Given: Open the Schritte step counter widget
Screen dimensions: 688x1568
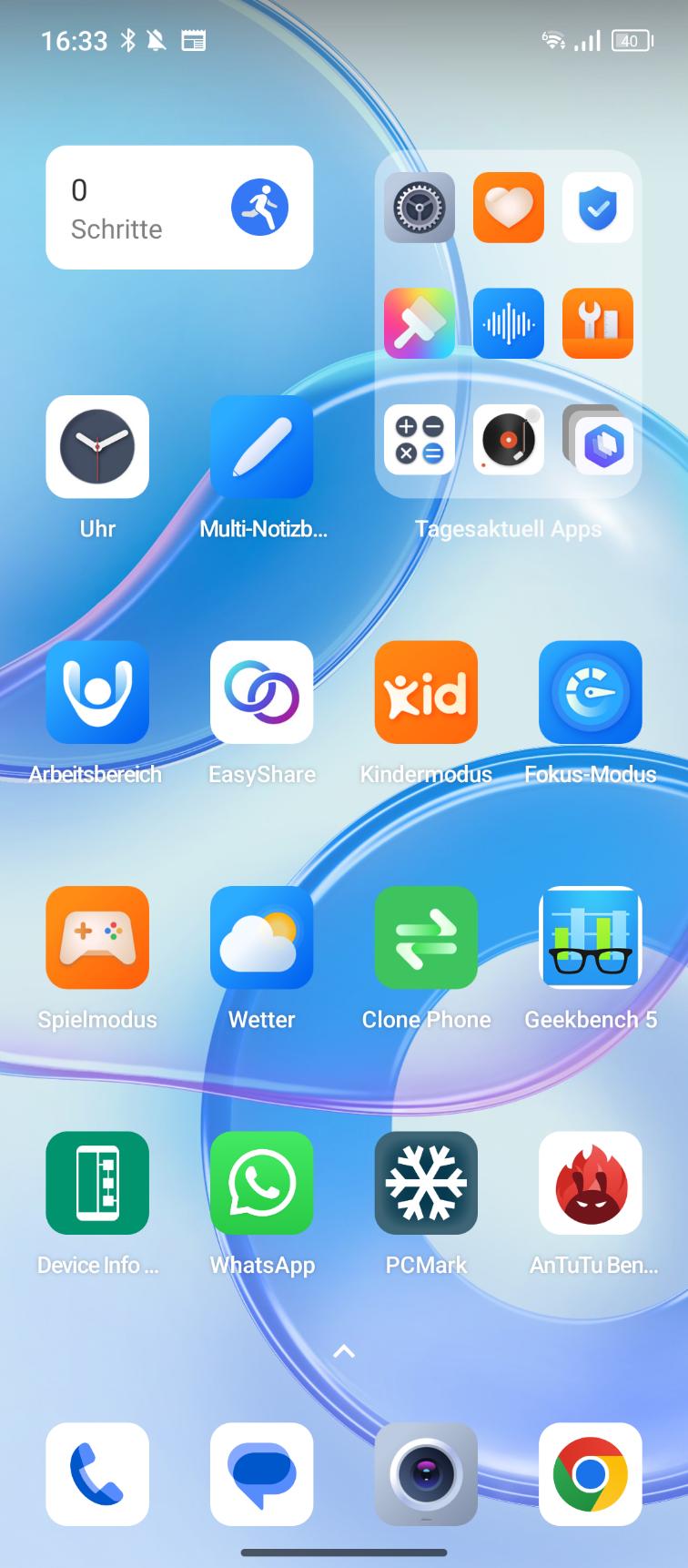Looking at the screenshot, I should (x=179, y=208).
